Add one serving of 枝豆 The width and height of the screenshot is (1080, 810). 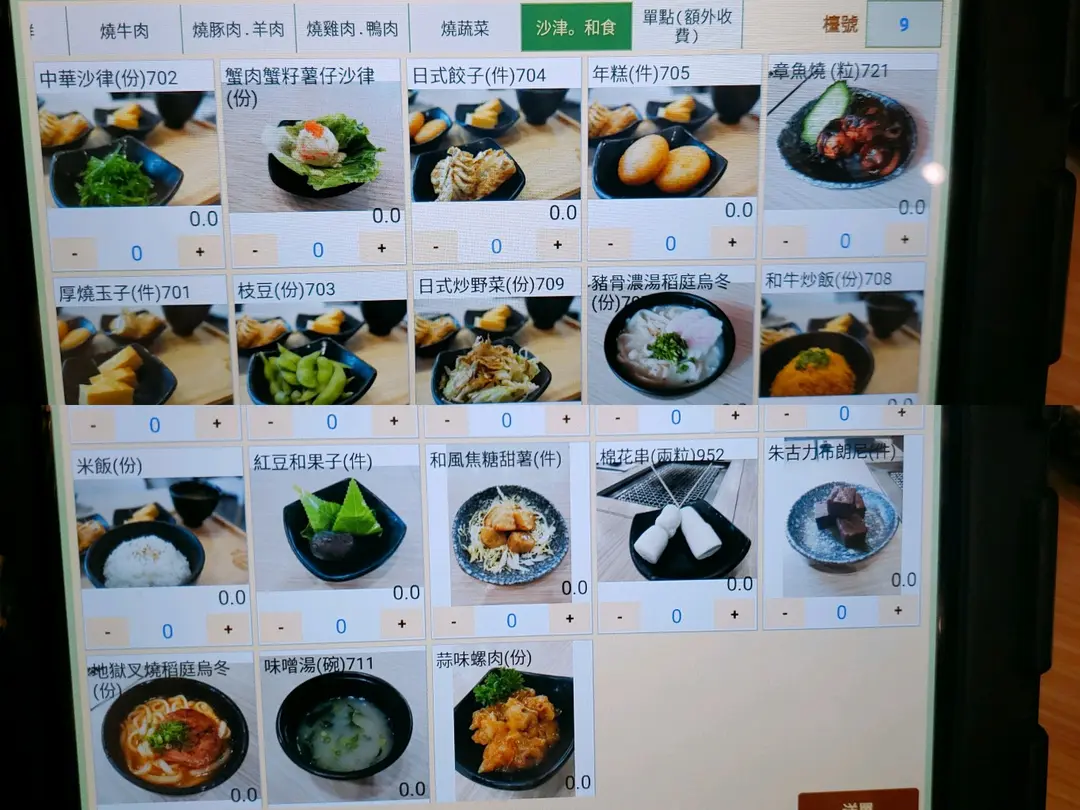click(x=392, y=421)
